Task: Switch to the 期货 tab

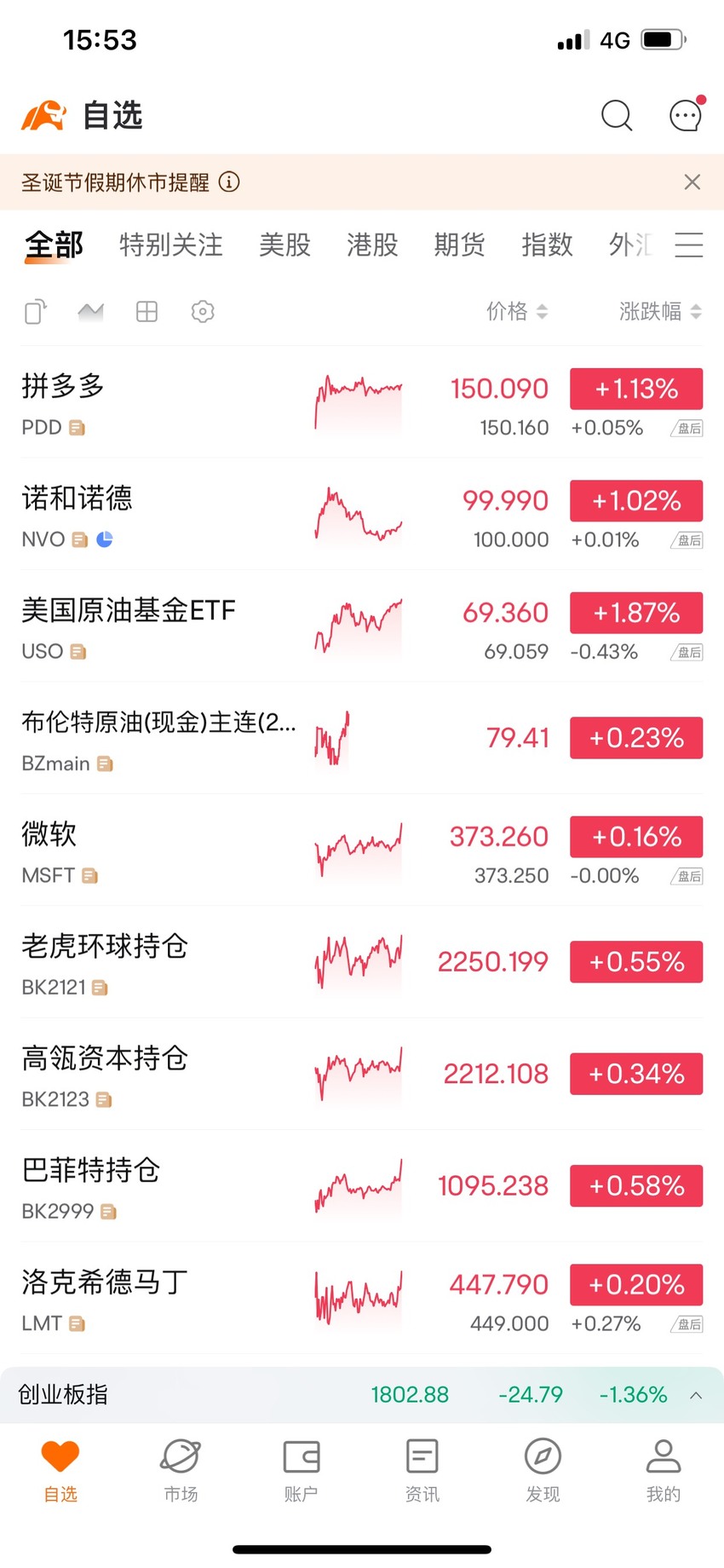Action: pos(459,245)
